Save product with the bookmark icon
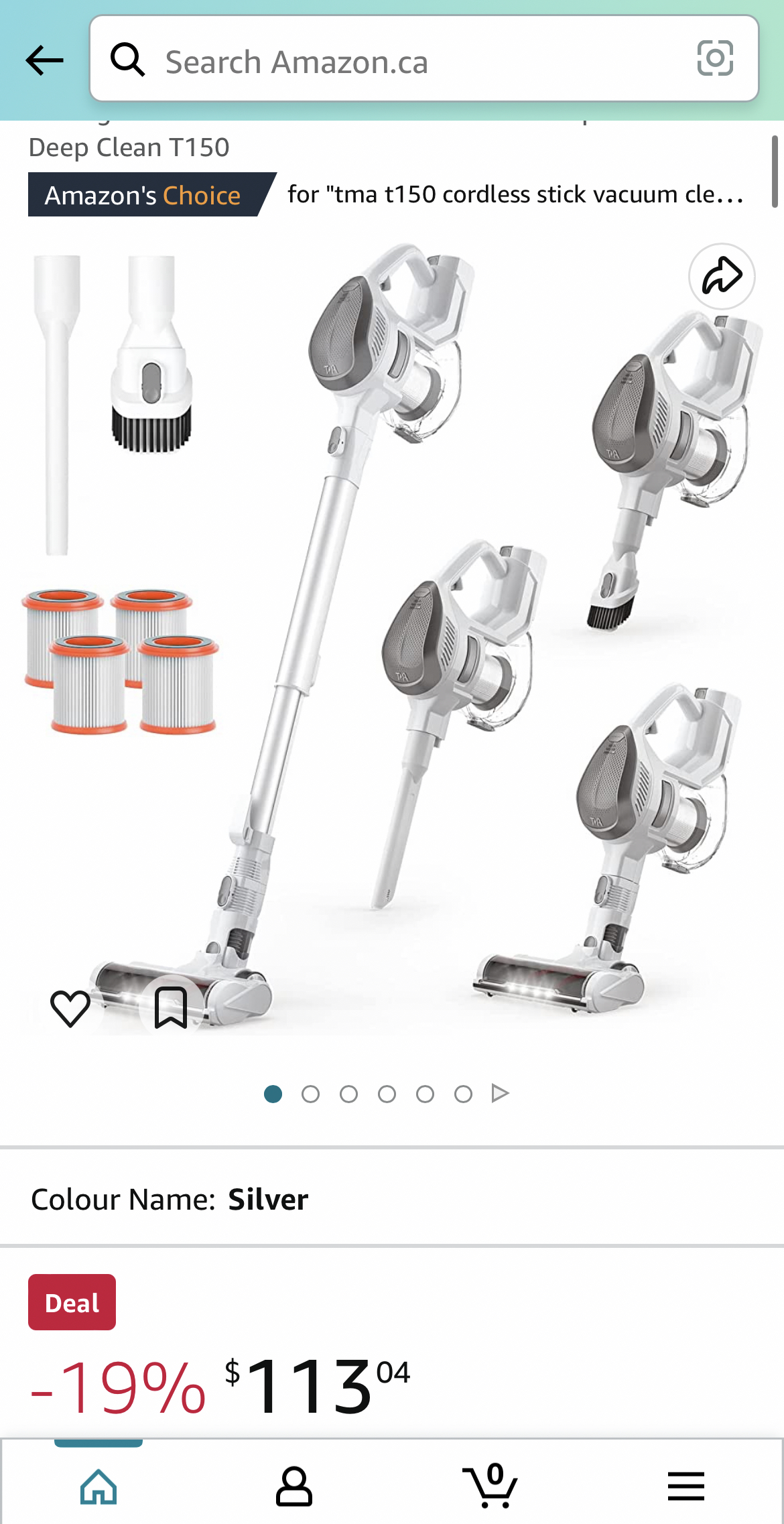Screen dimensions: 784x1524 click(171, 1007)
